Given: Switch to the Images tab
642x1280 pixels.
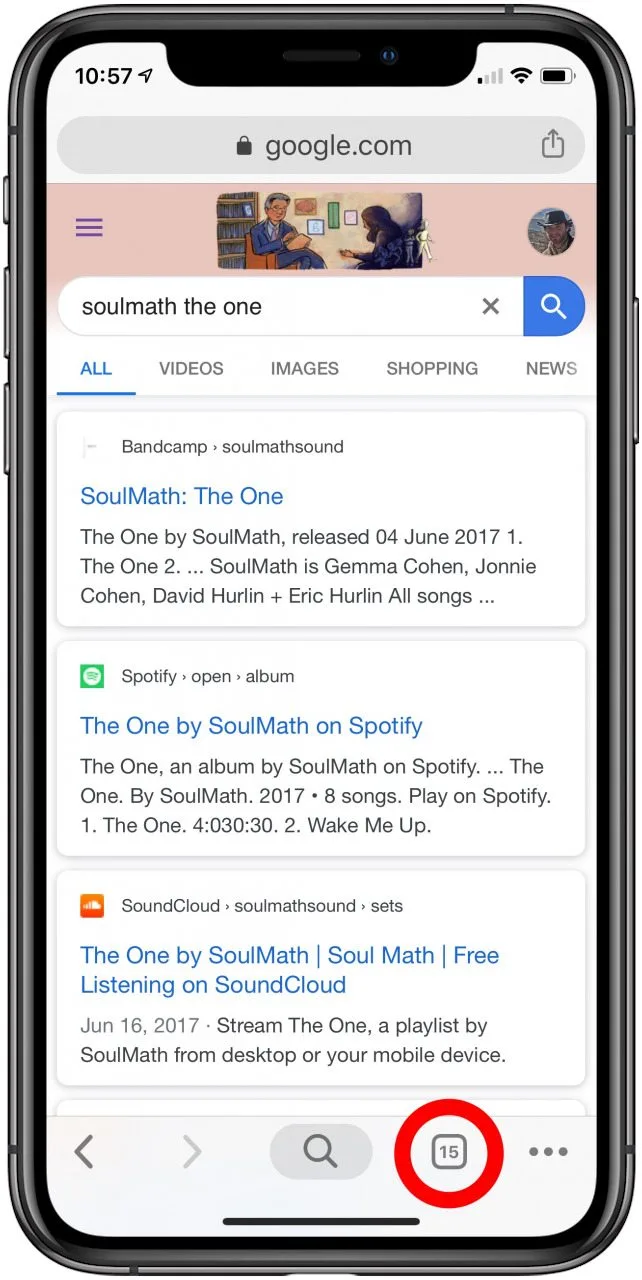Looking at the screenshot, I should click(304, 368).
